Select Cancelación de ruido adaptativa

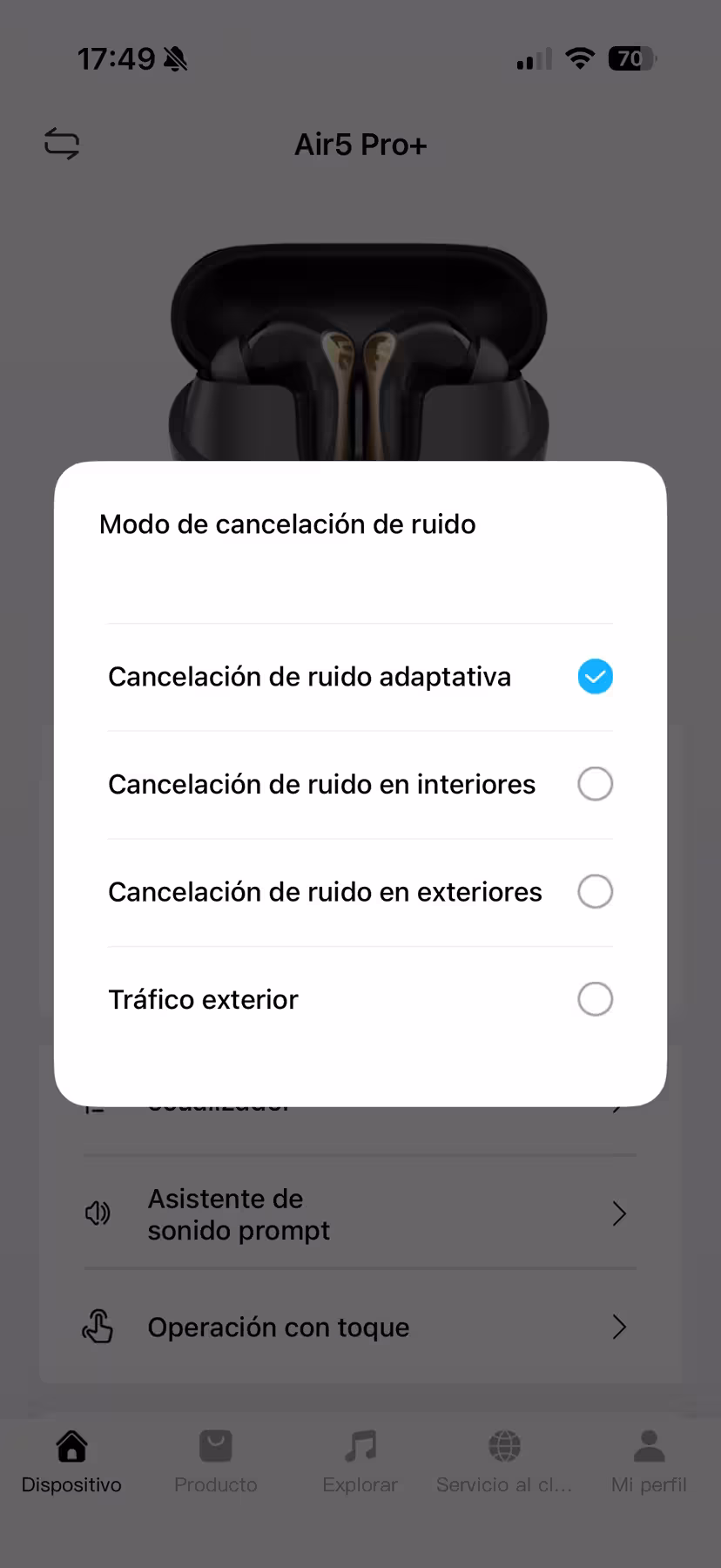(x=595, y=677)
